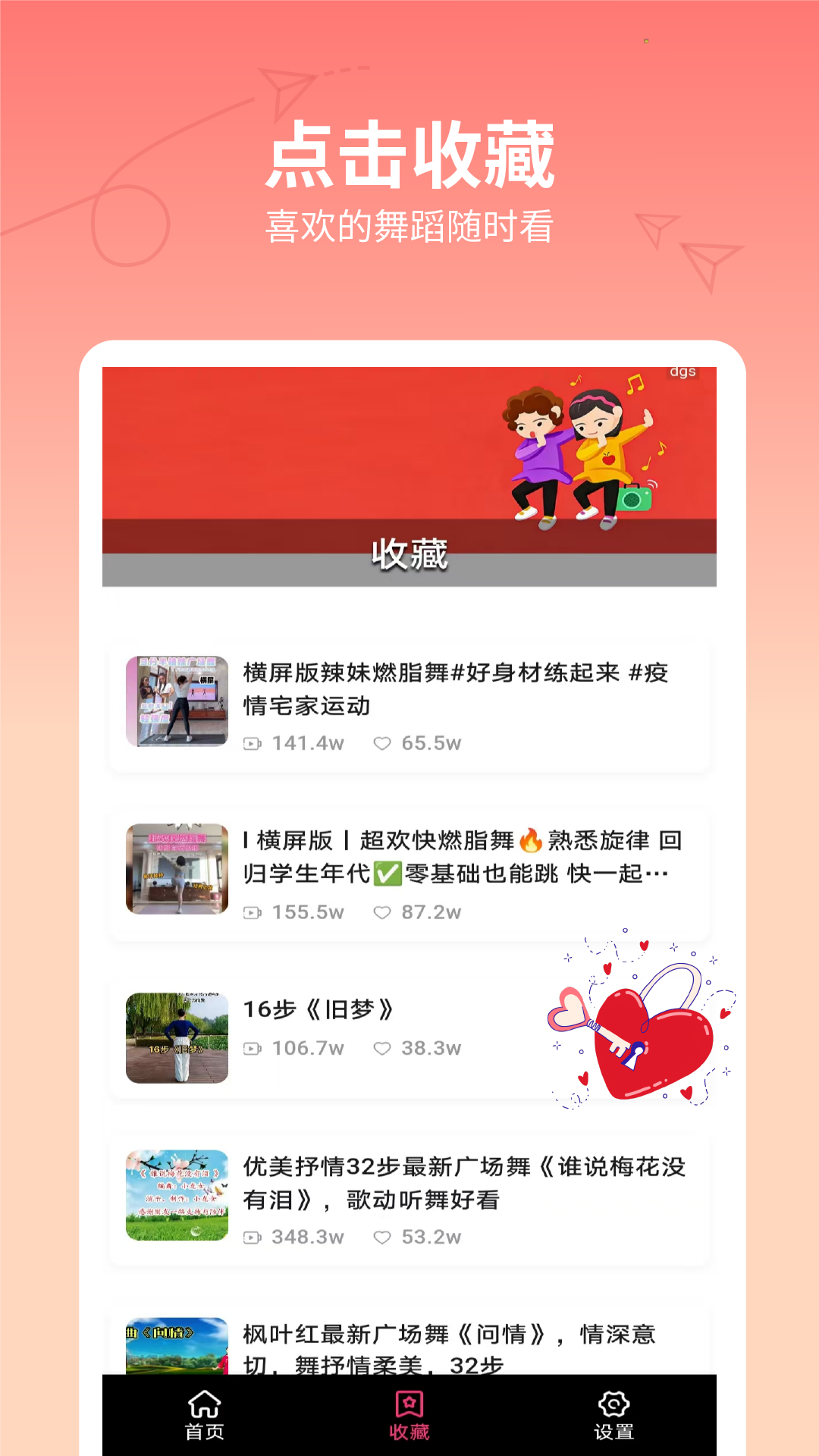Click the 超欢快燃脂舞 video thumbnail
Image resolution: width=819 pixels, height=1456 pixels.
[x=177, y=870]
